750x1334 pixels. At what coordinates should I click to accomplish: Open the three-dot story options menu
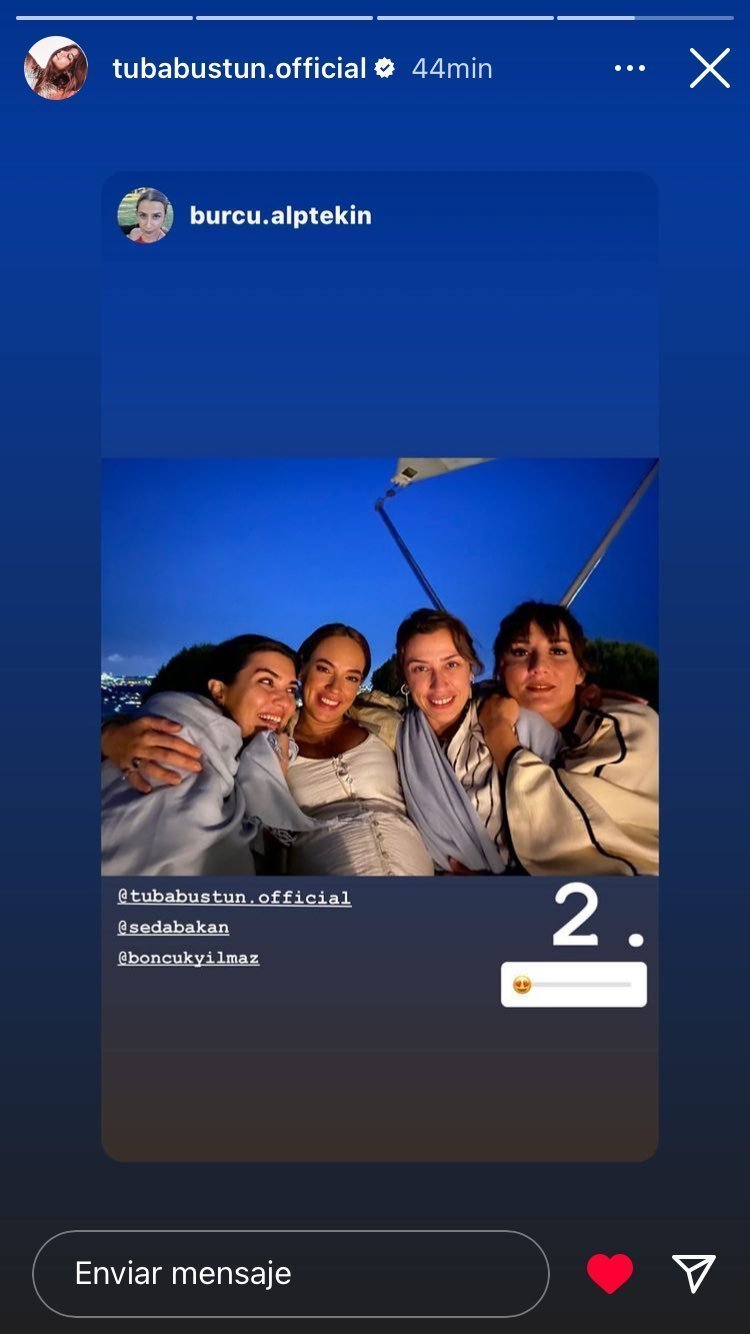630,68
